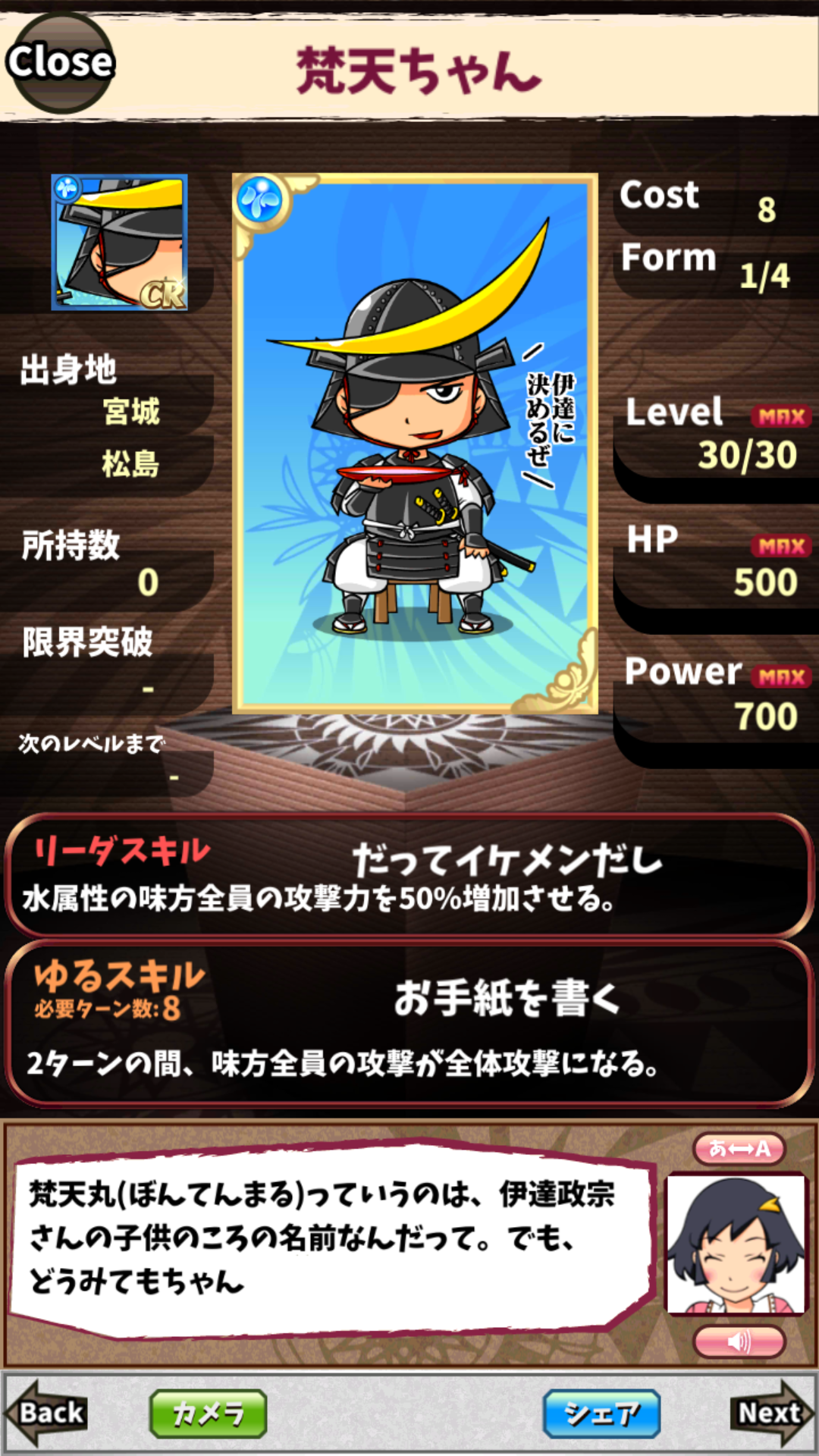Screen dimensions: 819x1456
Task: Tap the small CR character icon thumbnail
Action: 119,243
